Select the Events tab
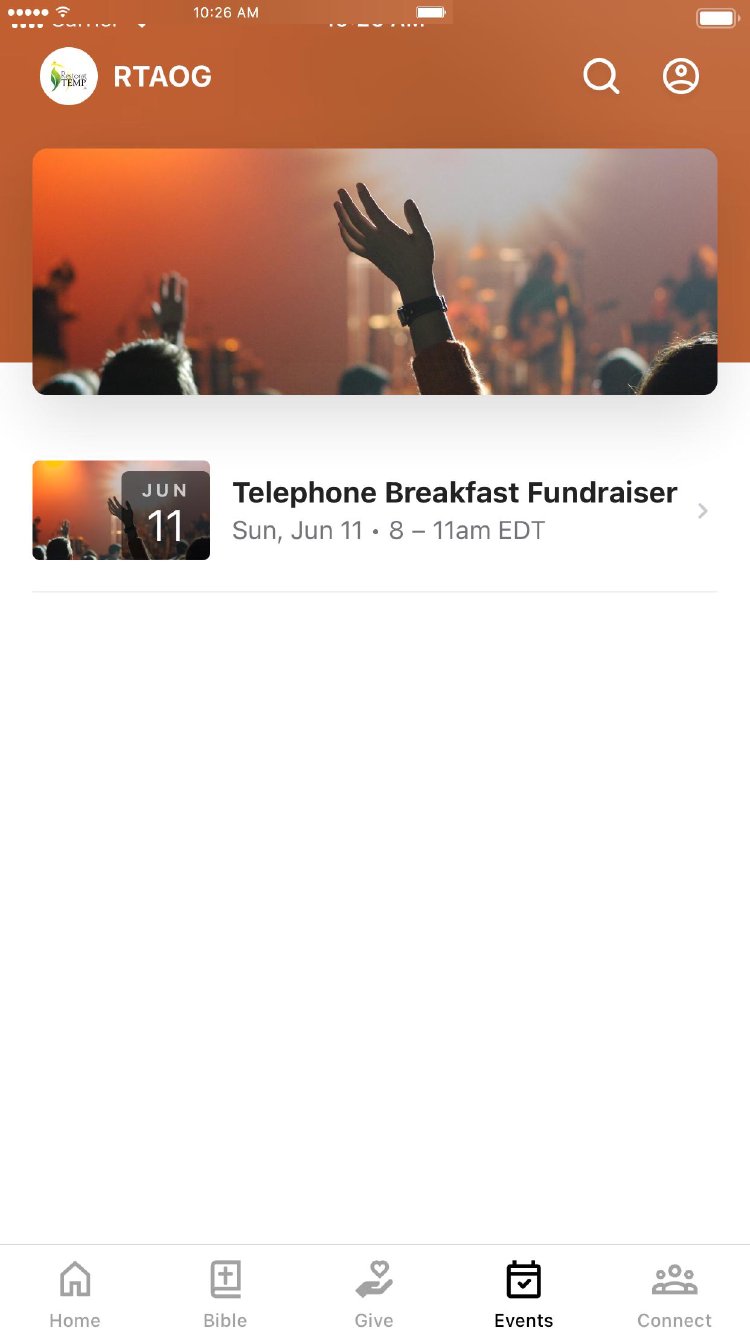750x1334 pixels. pyautogui.click(x=523, y=1292)
